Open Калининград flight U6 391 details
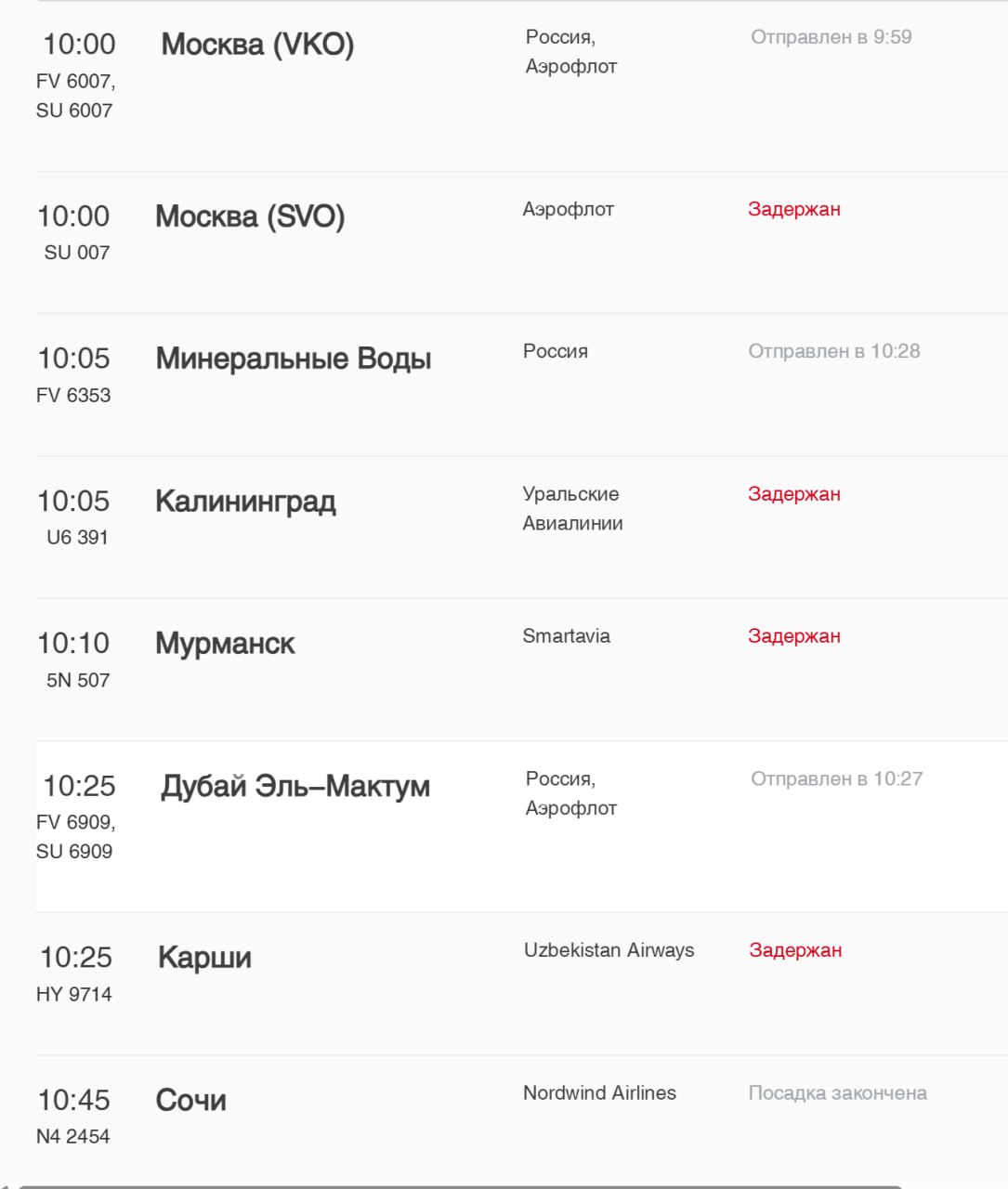Screen dimensions: 1008x1189 pos(245,502)
